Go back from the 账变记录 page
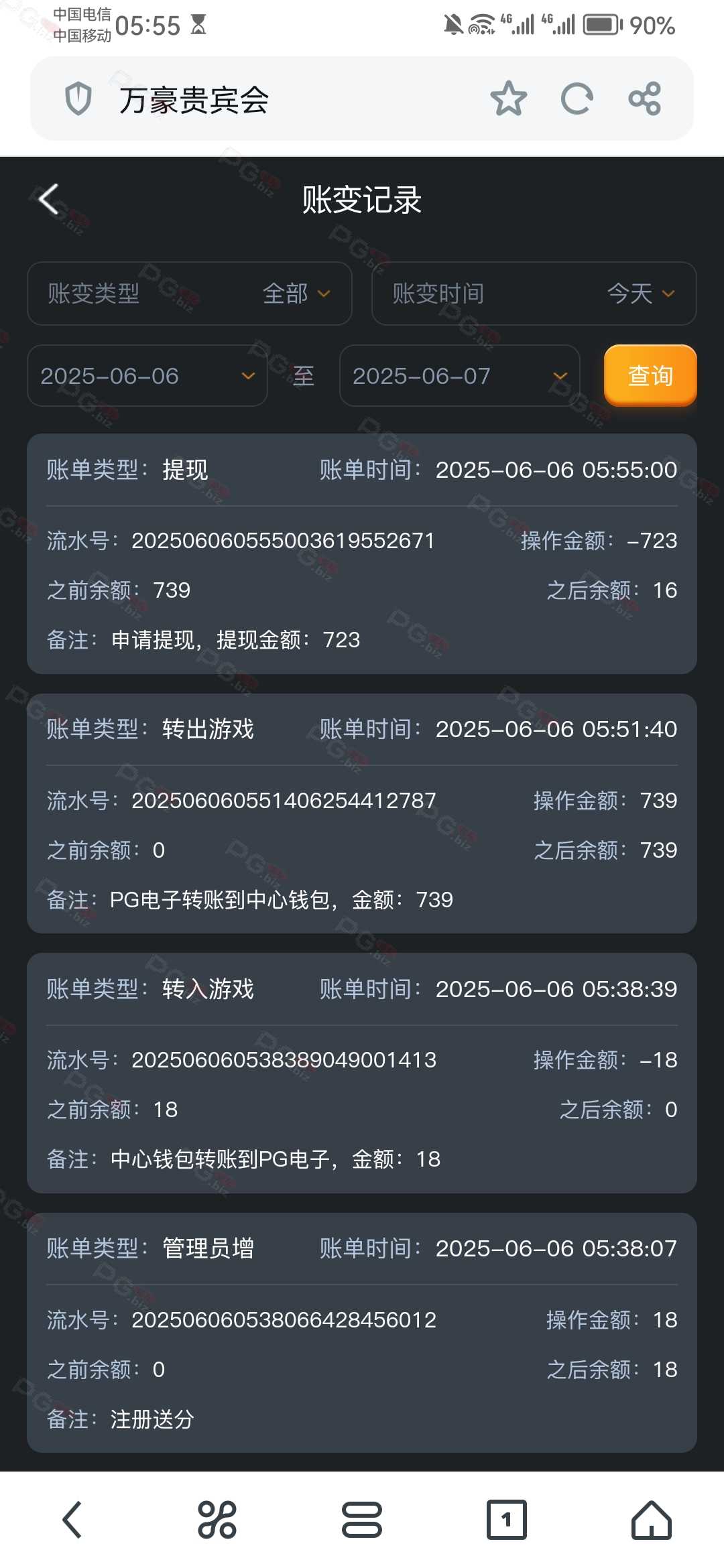Image resolution: width=724 pixels, height=1568 pixels. click(x=49, y=199)
